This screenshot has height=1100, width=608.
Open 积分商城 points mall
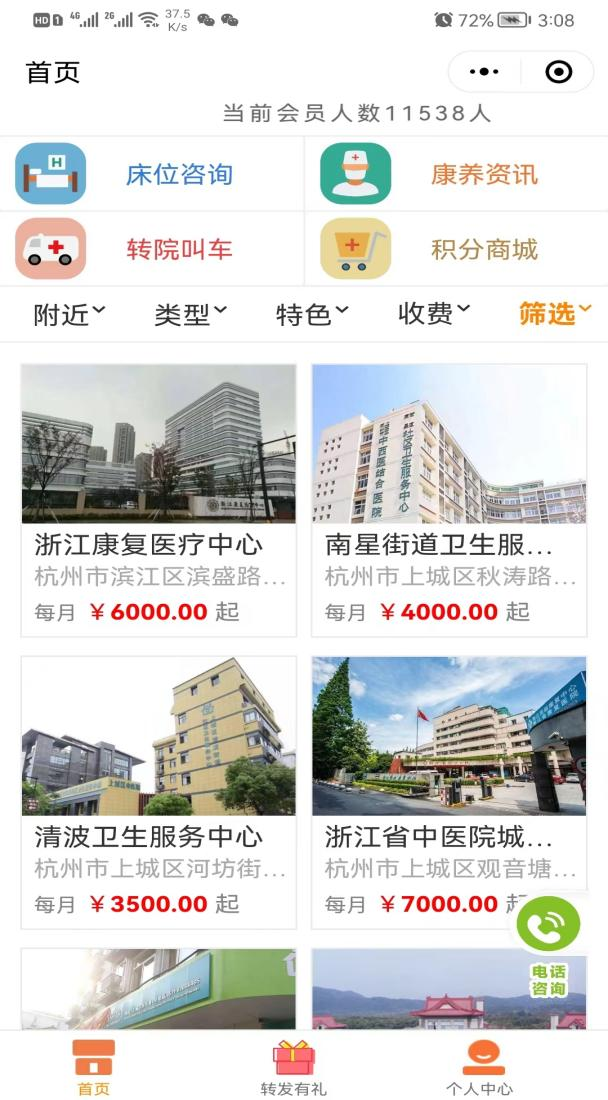[456, 249]
